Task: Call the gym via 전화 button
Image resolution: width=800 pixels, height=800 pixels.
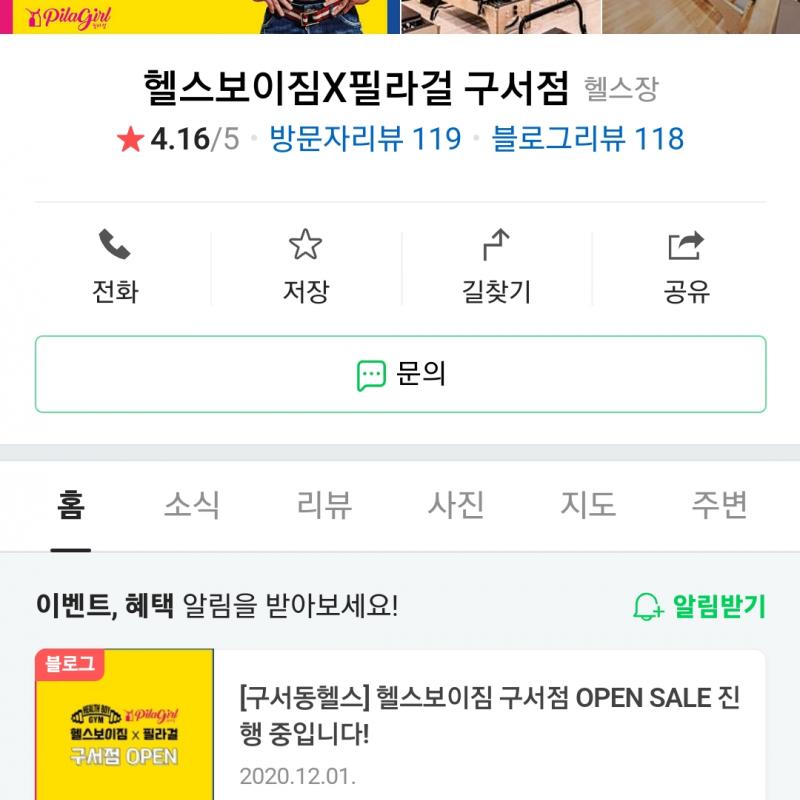Action: click(x=115, y=267)
